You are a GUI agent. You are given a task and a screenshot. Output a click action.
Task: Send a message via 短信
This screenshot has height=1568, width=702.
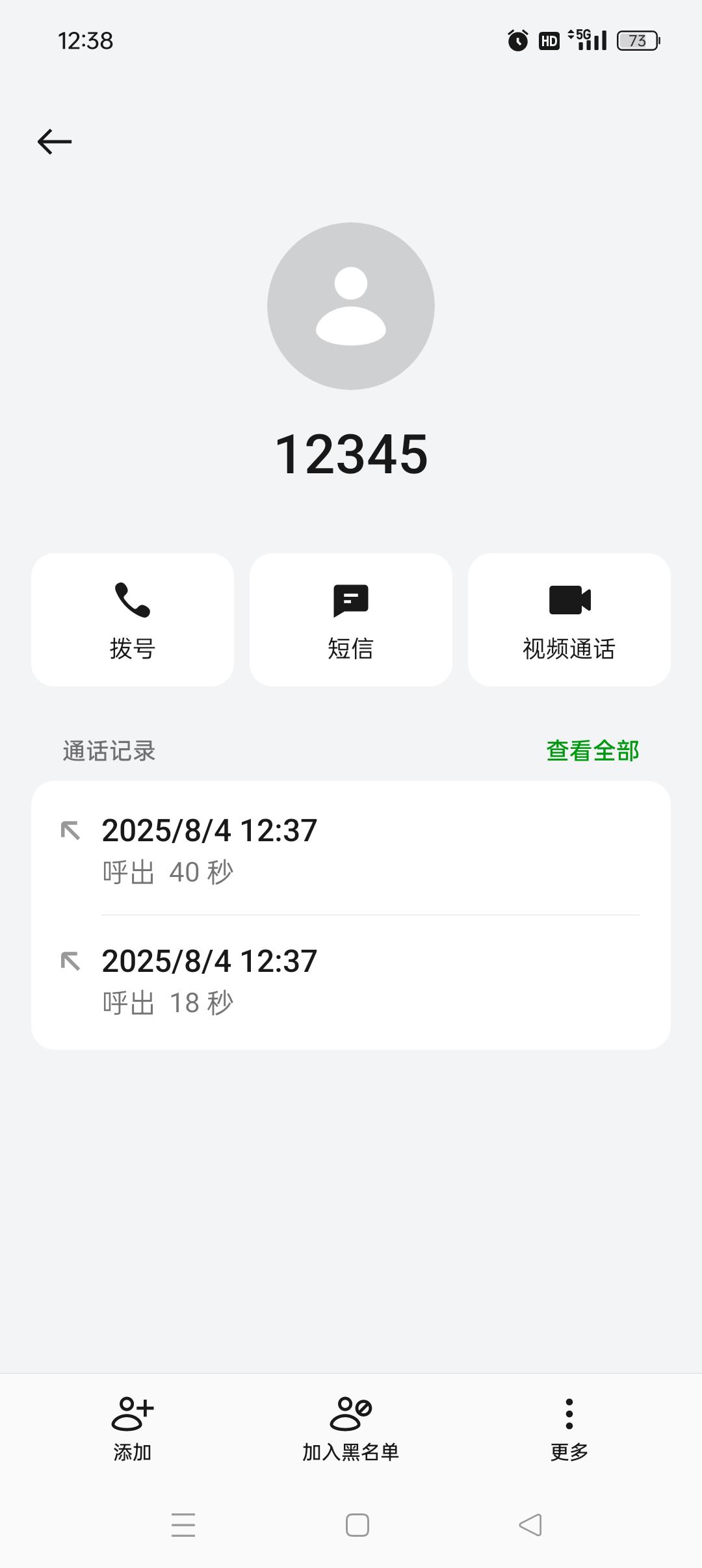pos(351,620)
